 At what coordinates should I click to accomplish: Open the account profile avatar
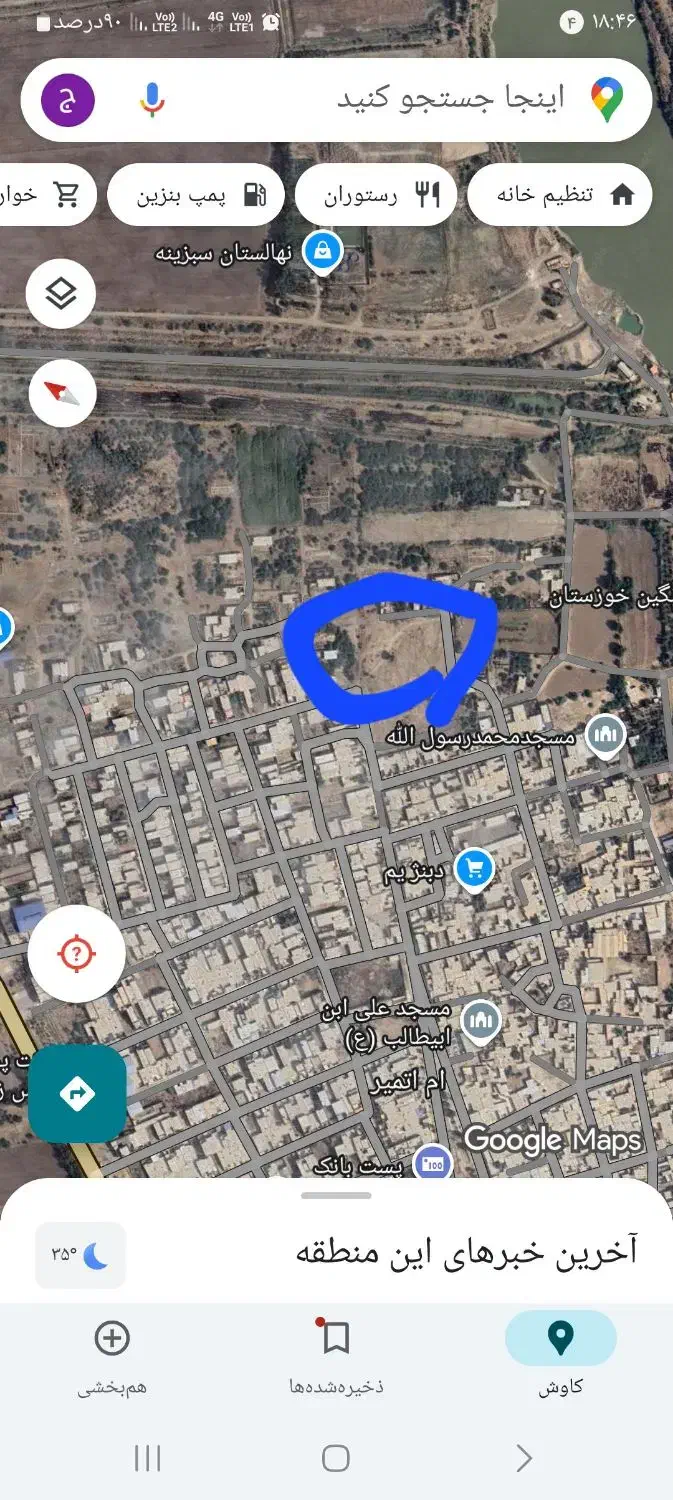tap(68, 100)
